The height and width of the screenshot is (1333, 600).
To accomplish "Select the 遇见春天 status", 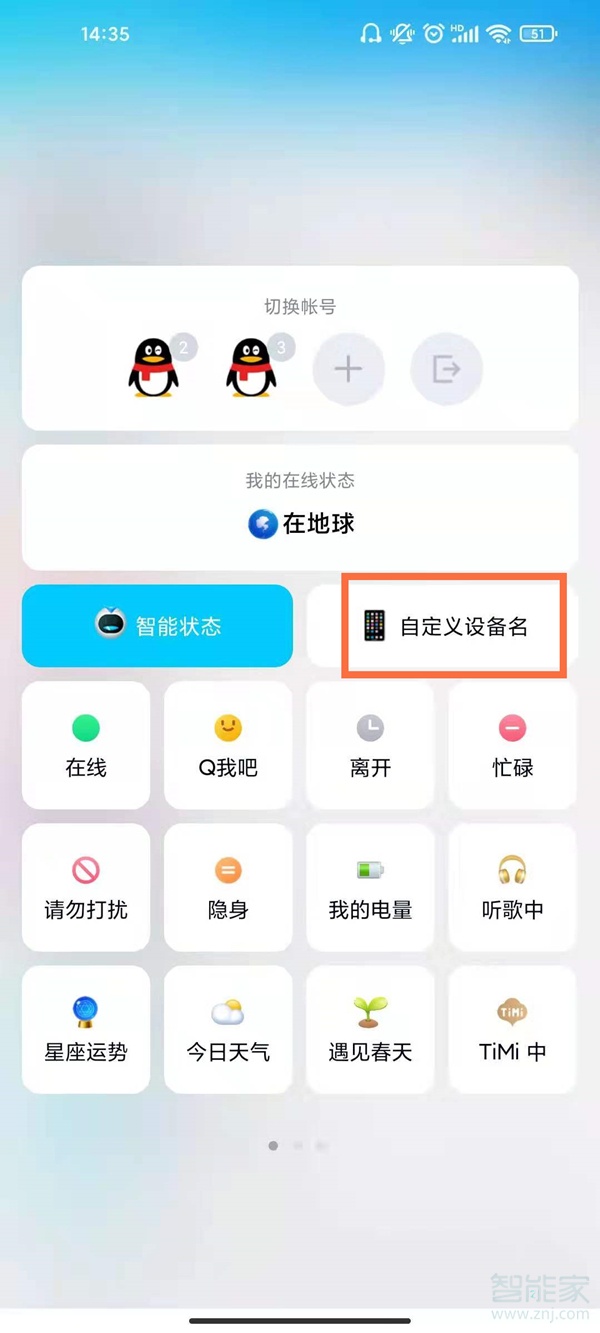I will pos(370,1030).
